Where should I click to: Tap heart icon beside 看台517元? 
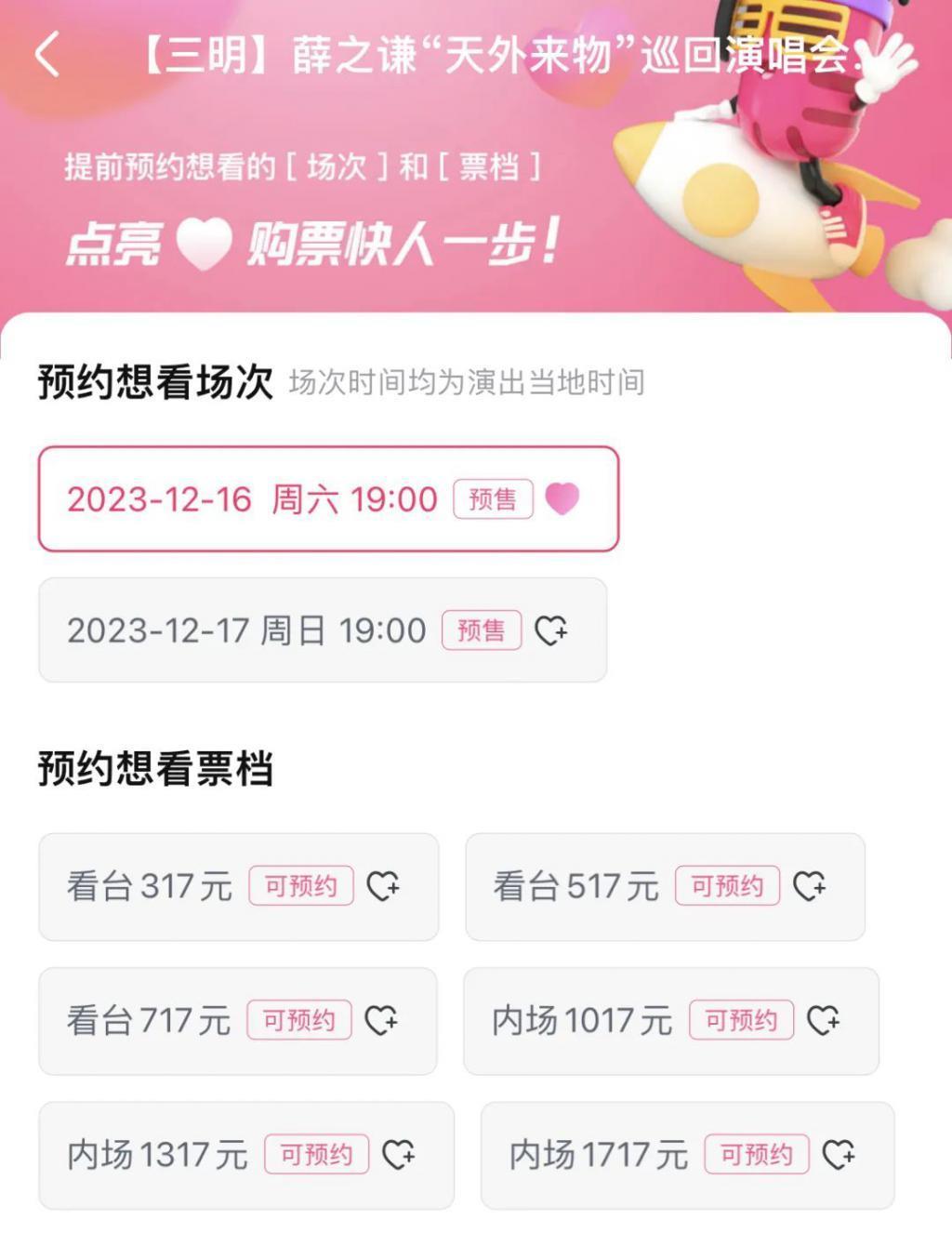coord(813,886)
